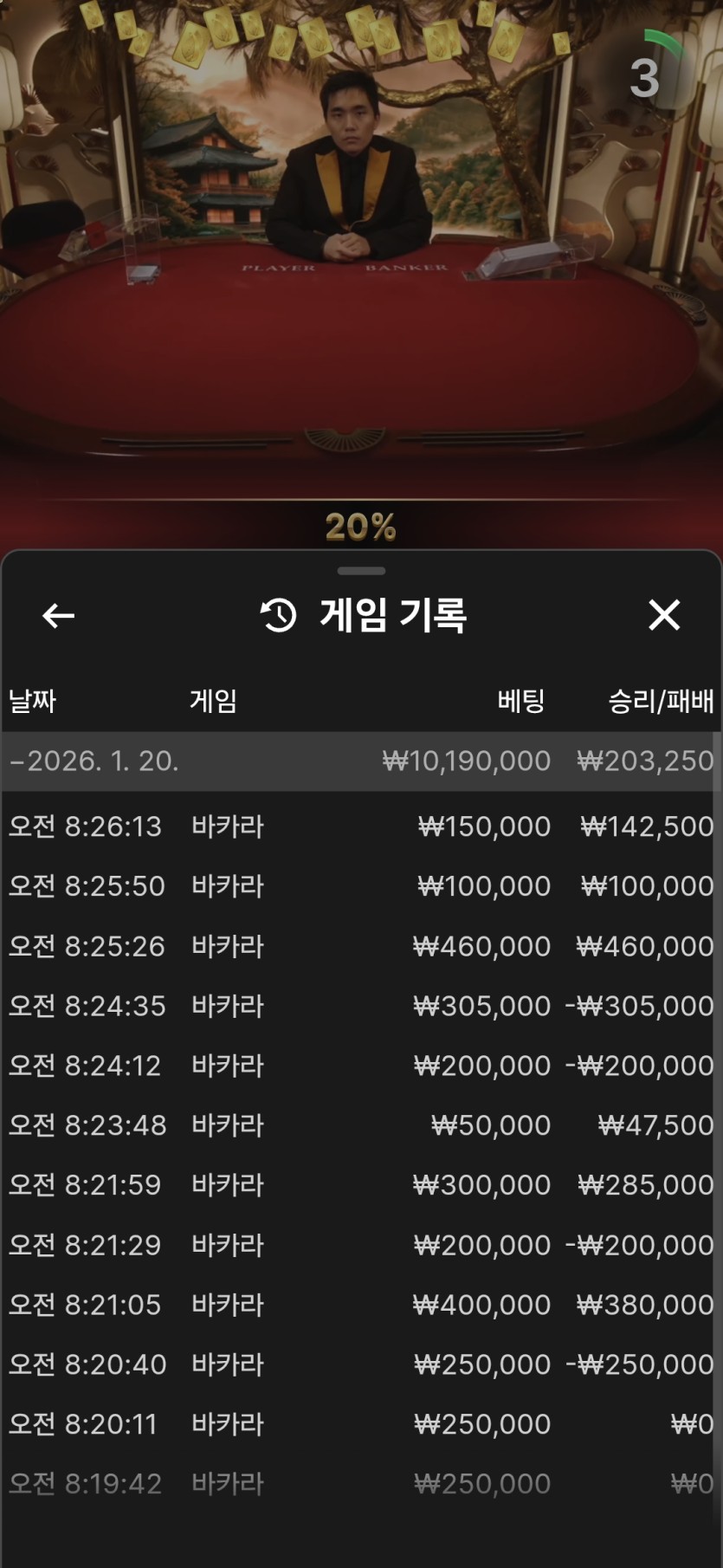Open the 오전 8:23:48 바카라 record
723x1568 pixels.
360,1125
